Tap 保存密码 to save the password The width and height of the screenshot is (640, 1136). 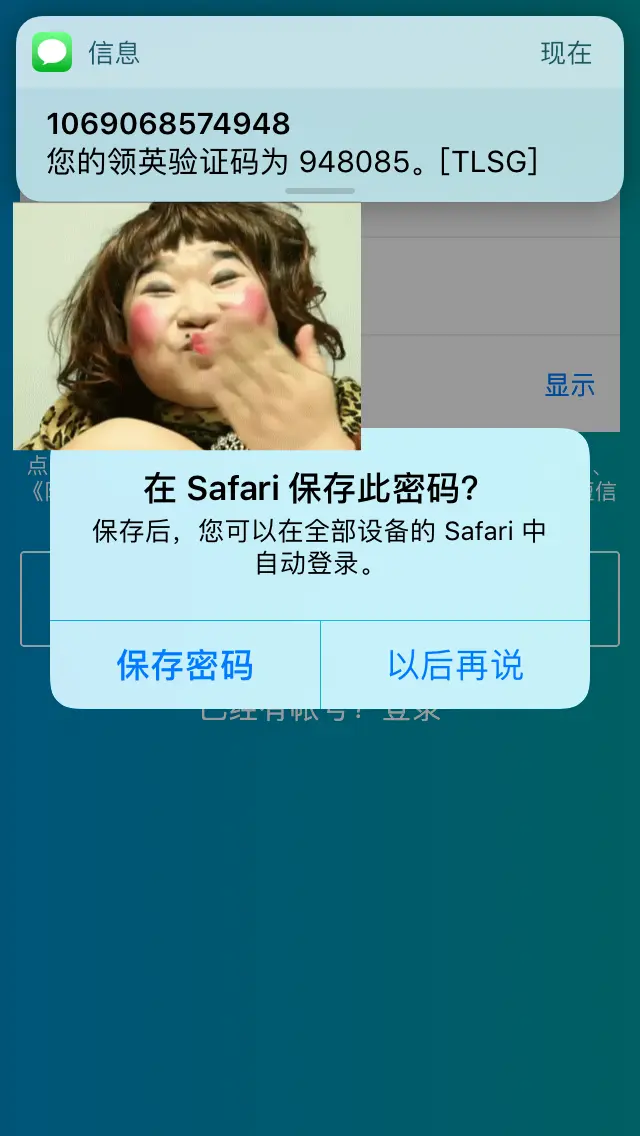(185, 665)
